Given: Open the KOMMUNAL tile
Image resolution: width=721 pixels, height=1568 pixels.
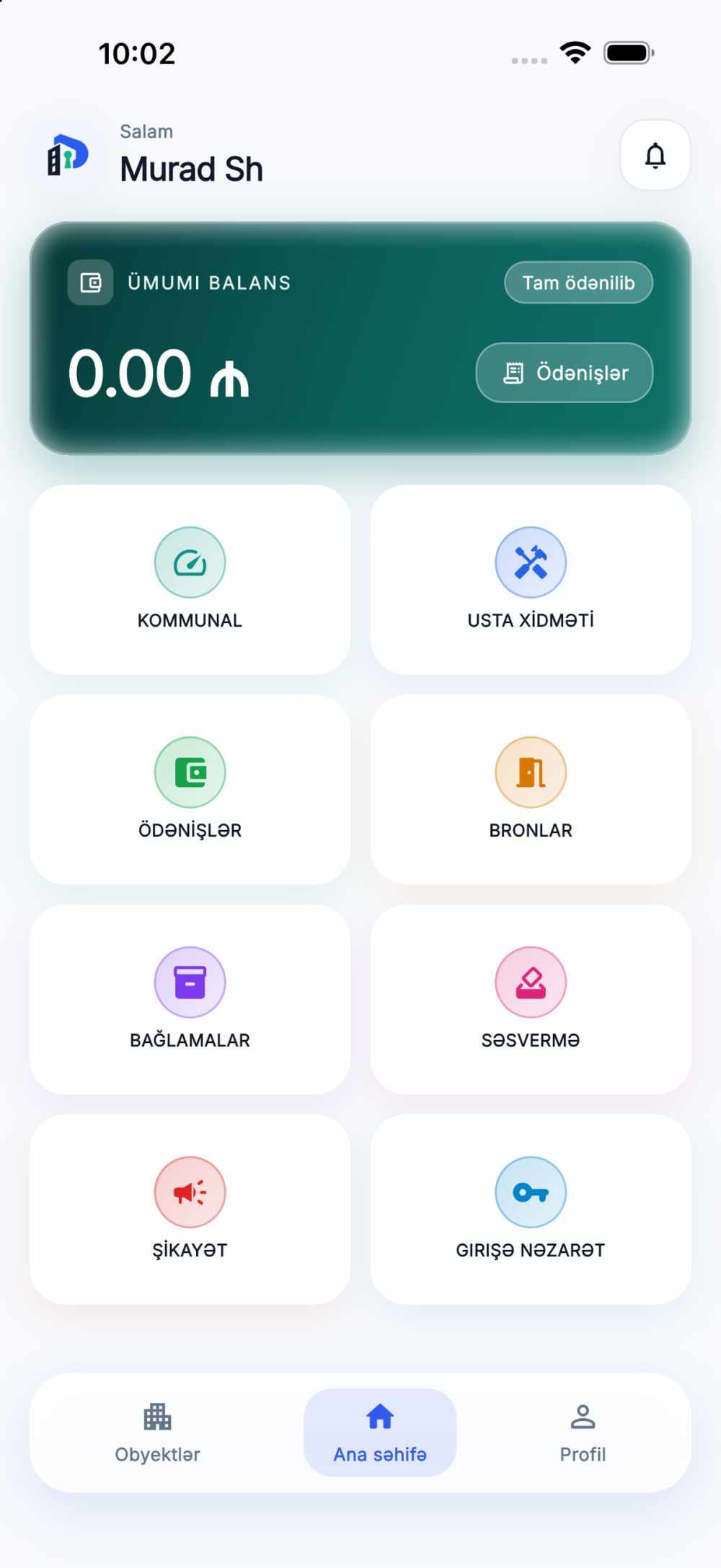Looking at the screenshot, I should click(190, 579).
